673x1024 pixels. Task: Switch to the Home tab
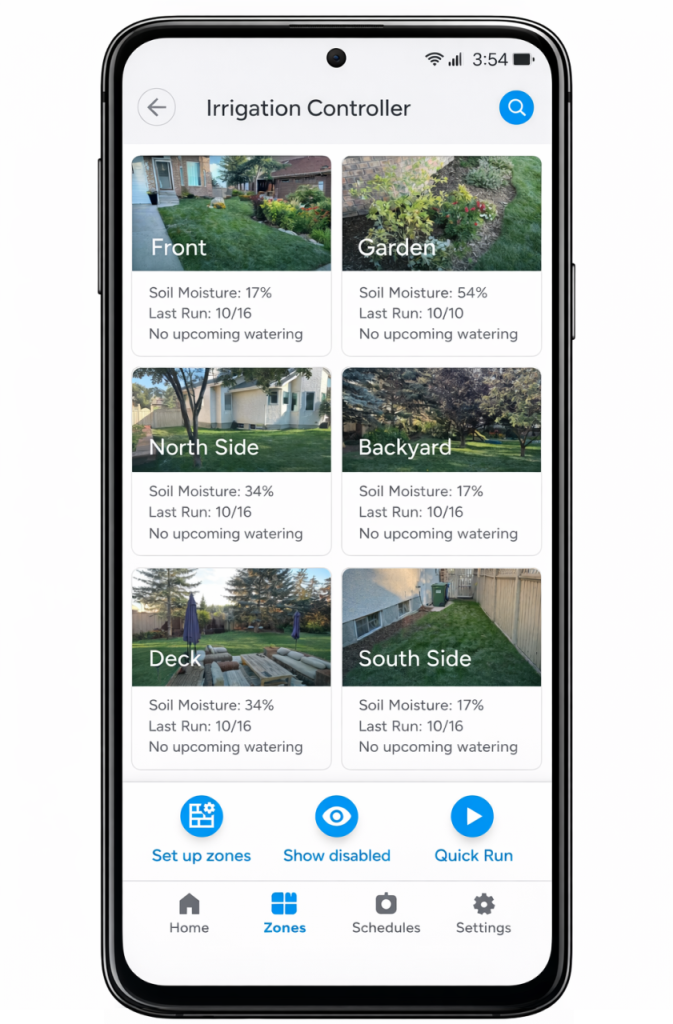point(189,914)
